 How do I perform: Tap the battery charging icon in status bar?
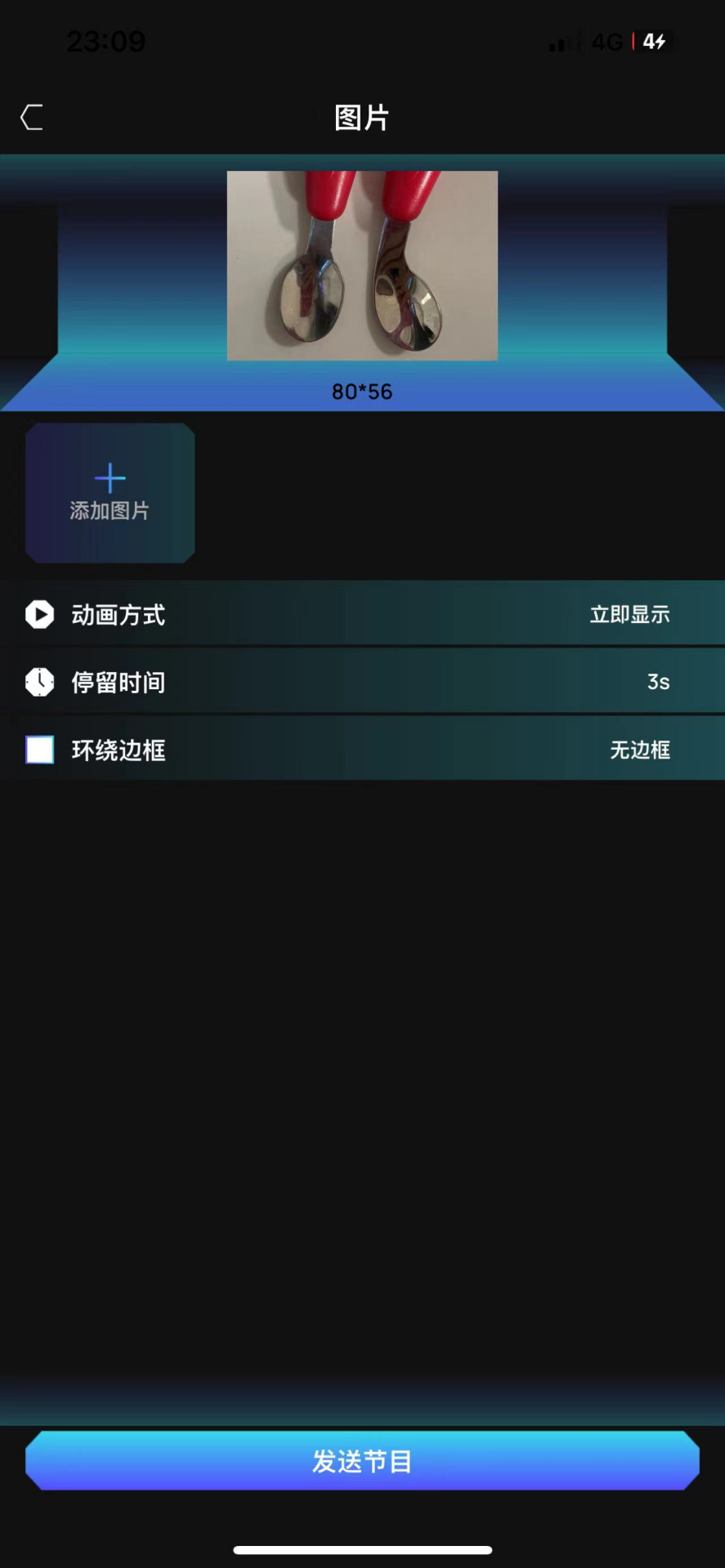(654, 42)
